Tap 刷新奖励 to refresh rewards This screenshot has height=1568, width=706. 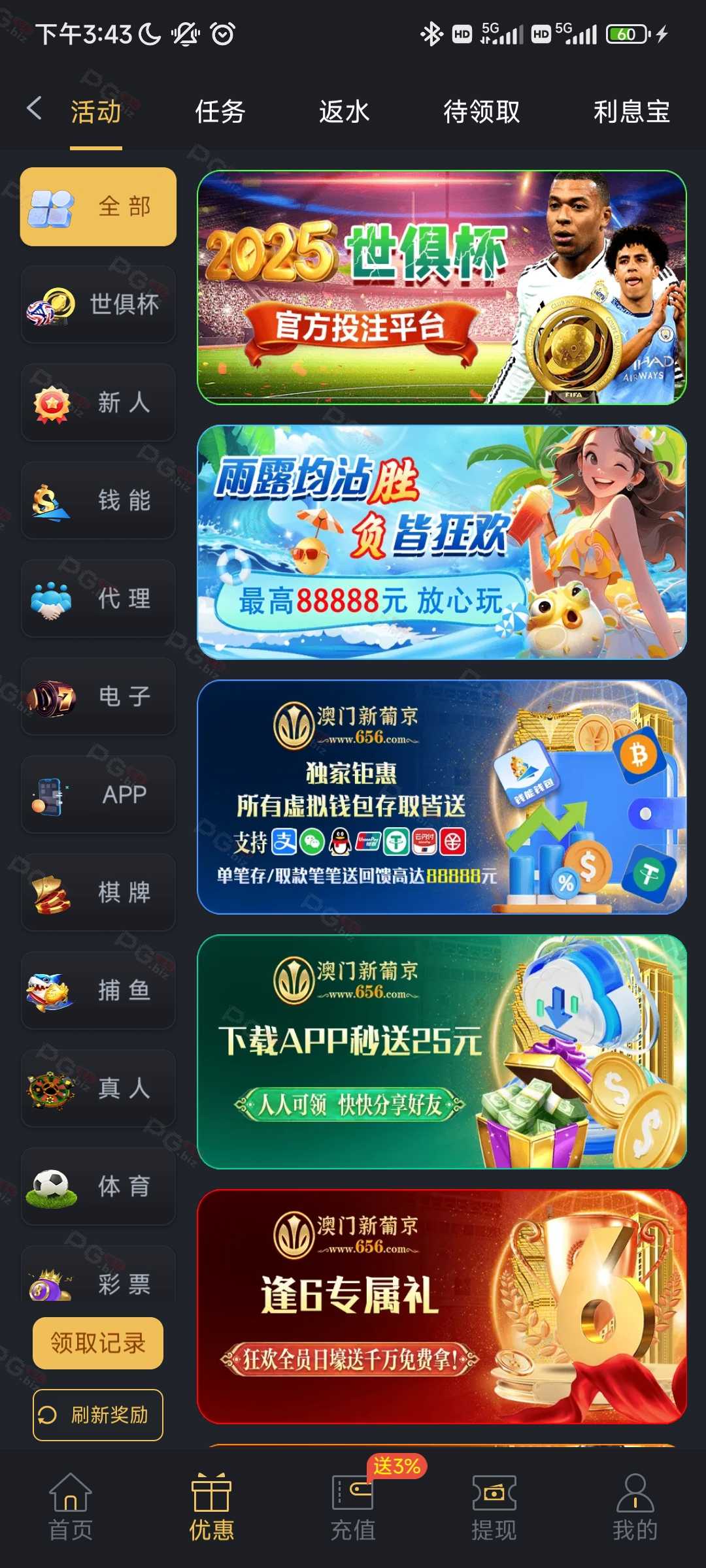[x=98, y=1415]
